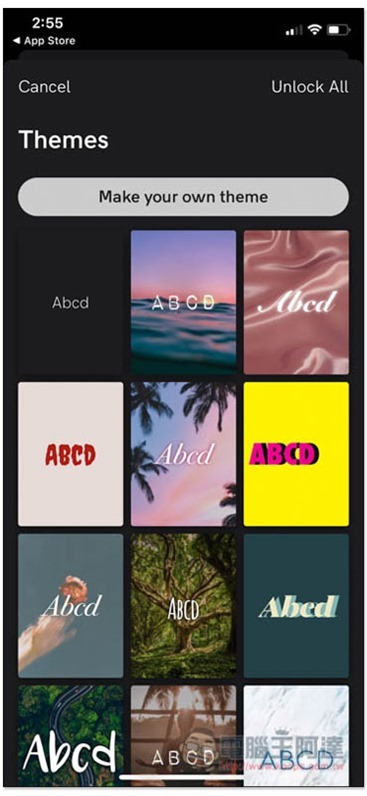This screenshot has width=367, height=796.
Task: Select the beige theme with red ABCD
Action: coord(71,454)
